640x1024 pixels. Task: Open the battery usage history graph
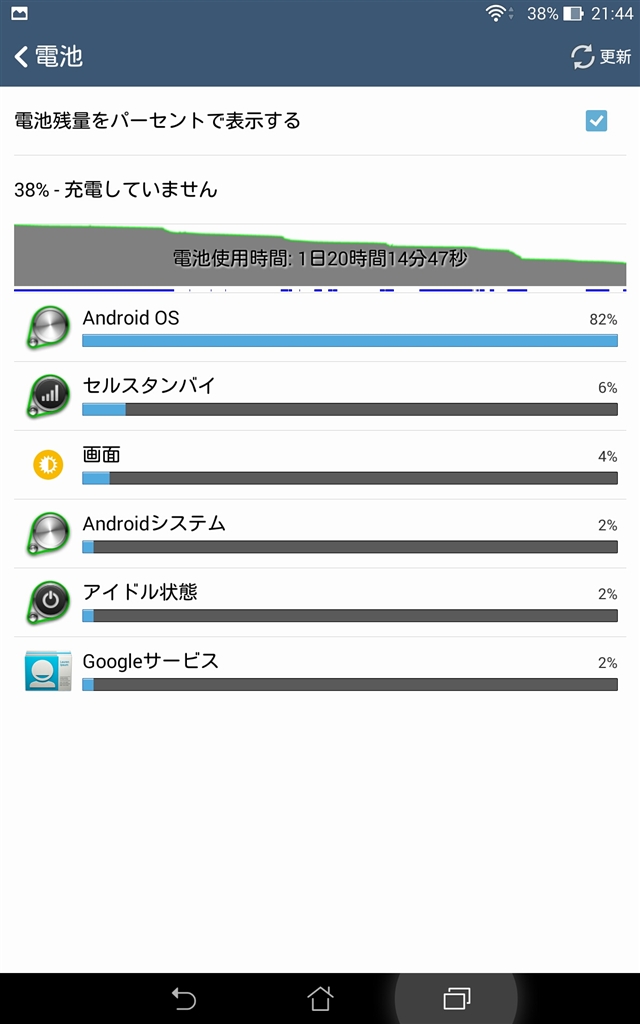point(320,258)
